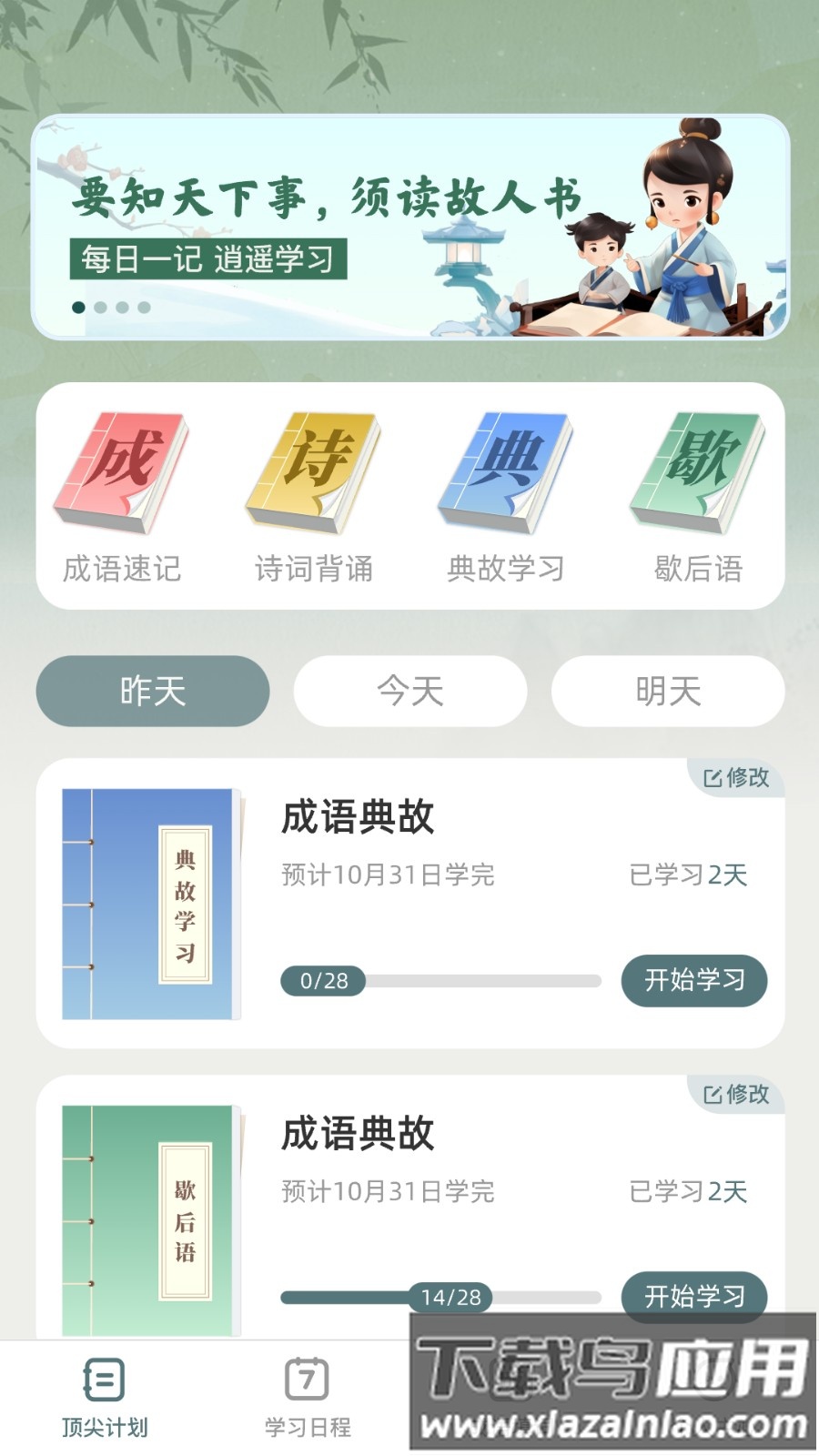This screenshot has width=819, height=1456.
Task: Tap the last carousel indicator dot
Action: 146,309
